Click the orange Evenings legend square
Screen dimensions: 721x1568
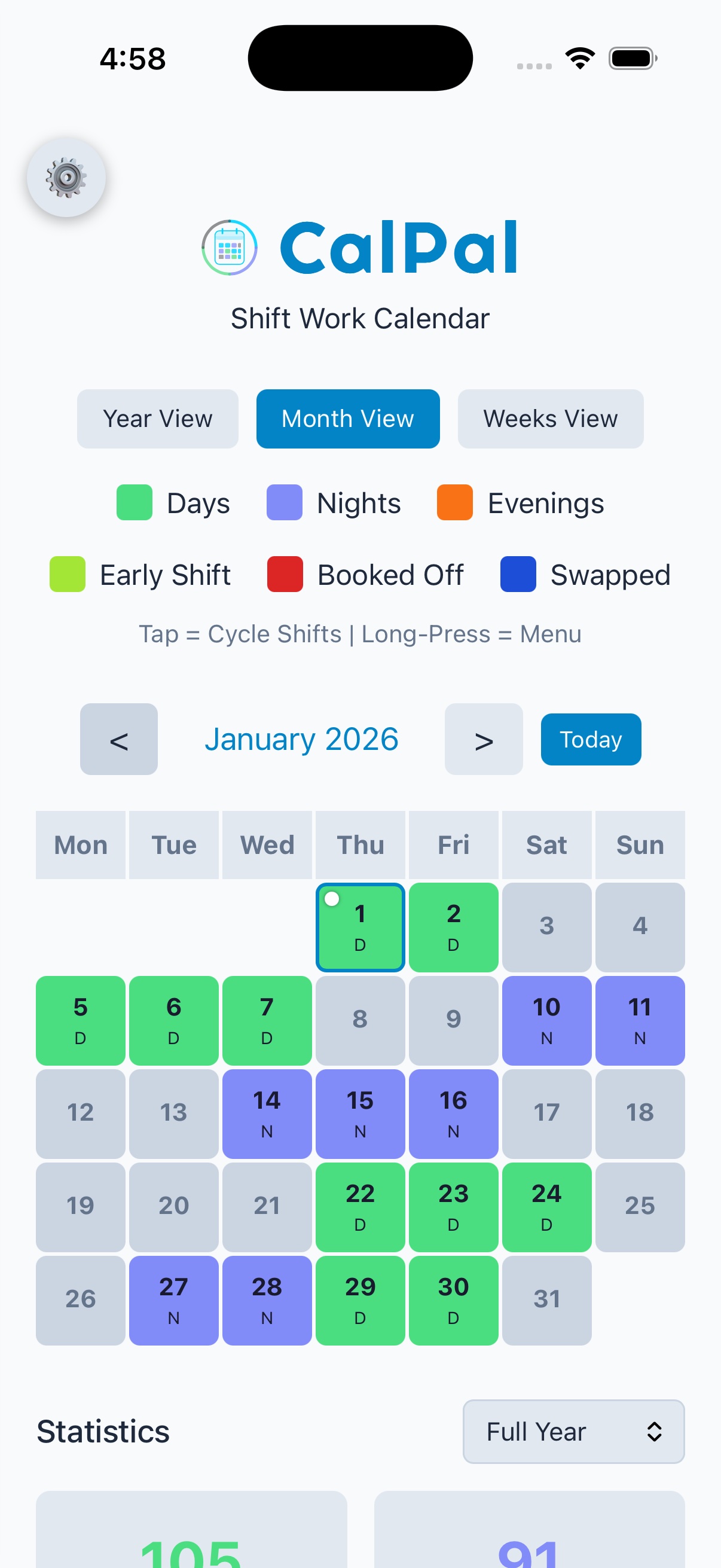coord(454,503)
